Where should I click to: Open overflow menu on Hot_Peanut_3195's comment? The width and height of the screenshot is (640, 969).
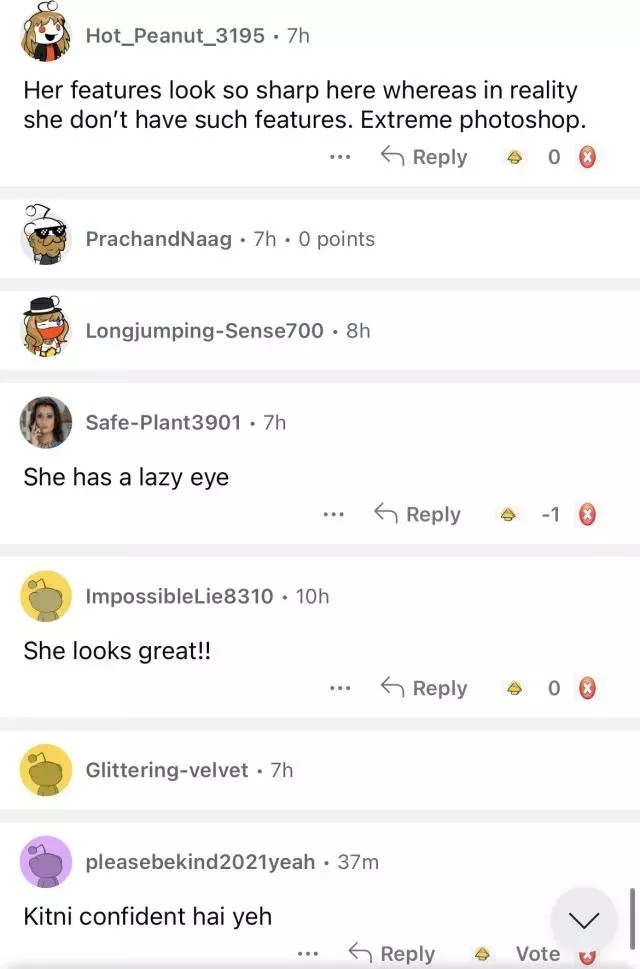coord(340,157)
